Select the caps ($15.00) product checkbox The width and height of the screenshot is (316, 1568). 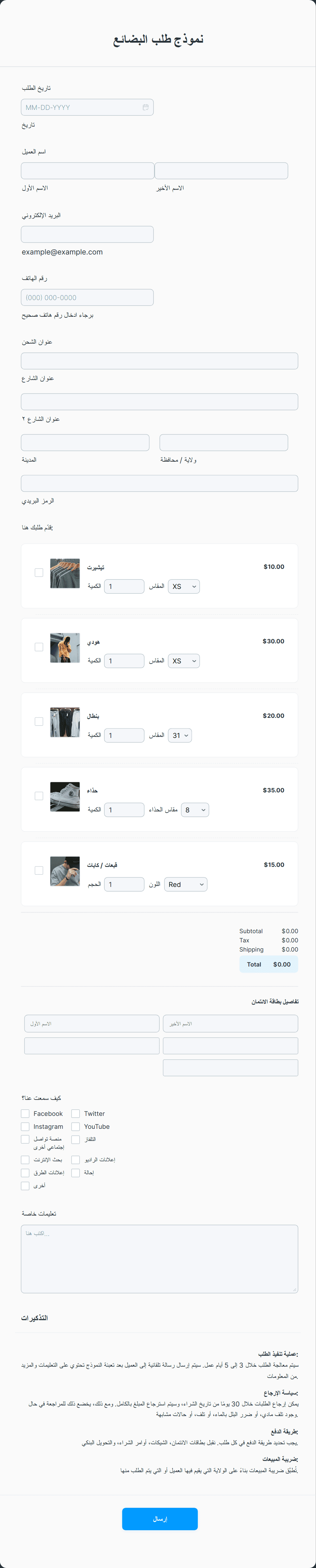39,871
